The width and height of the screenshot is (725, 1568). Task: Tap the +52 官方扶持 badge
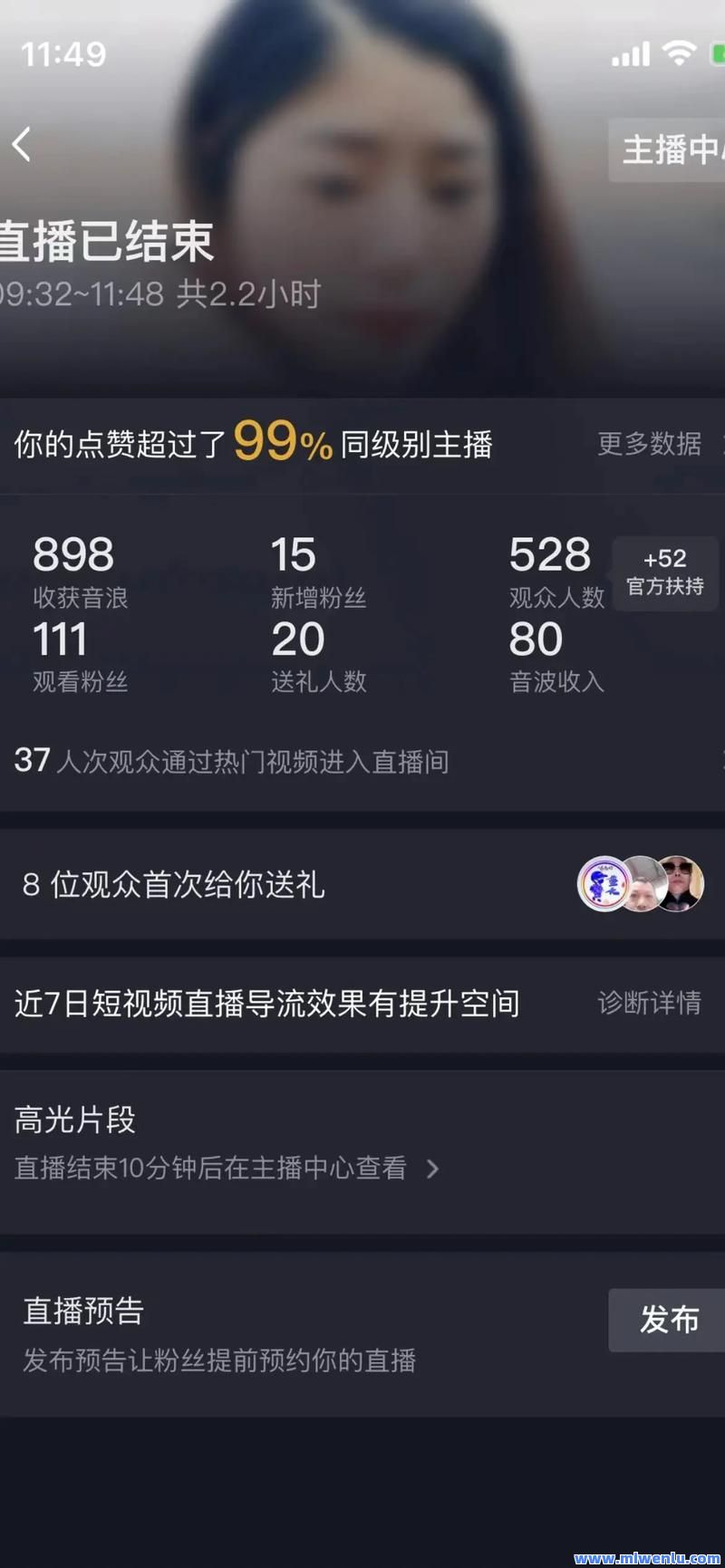[x=665, y=572]
